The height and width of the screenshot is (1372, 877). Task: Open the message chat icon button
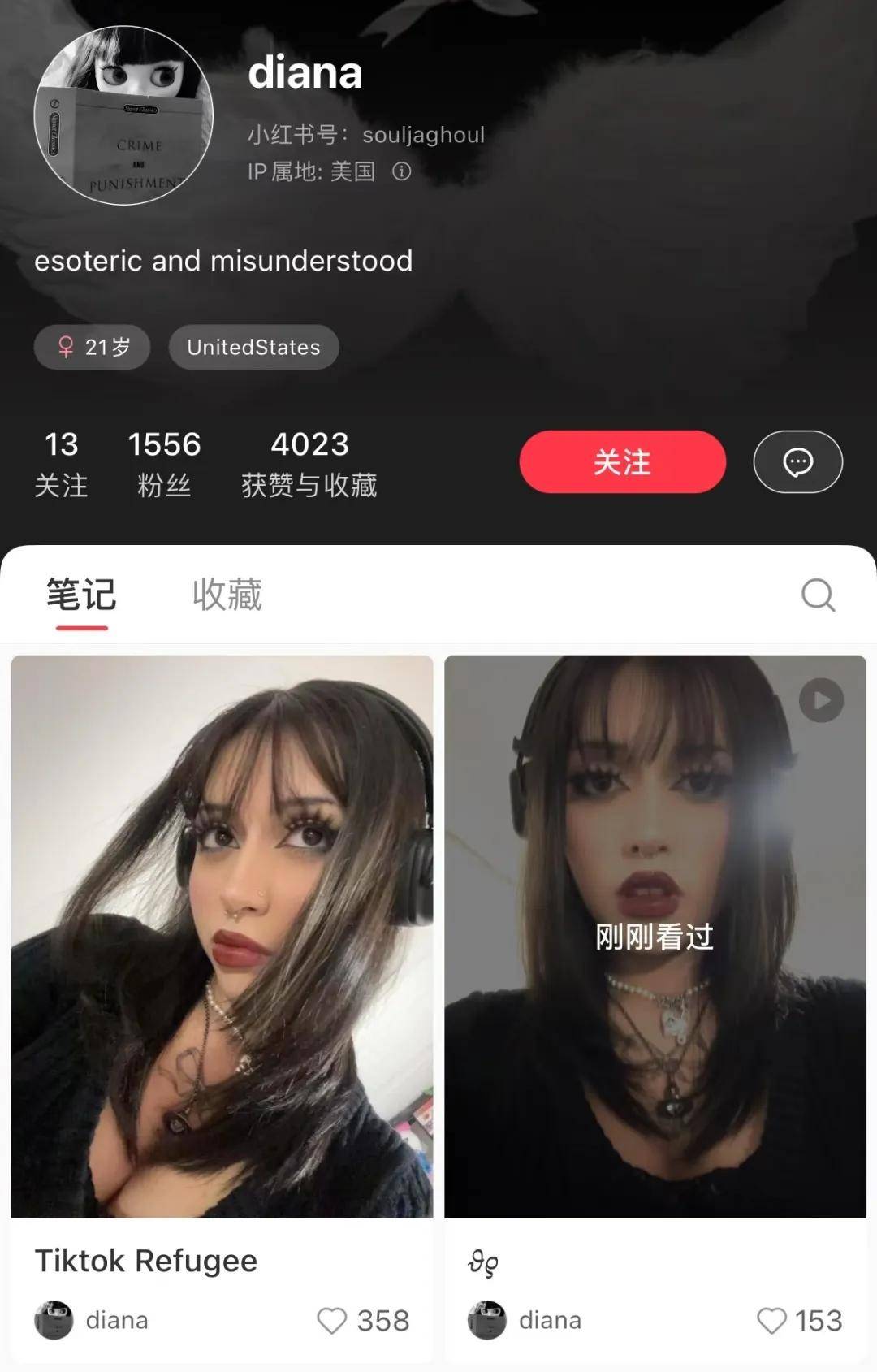[x=797, y=461]
